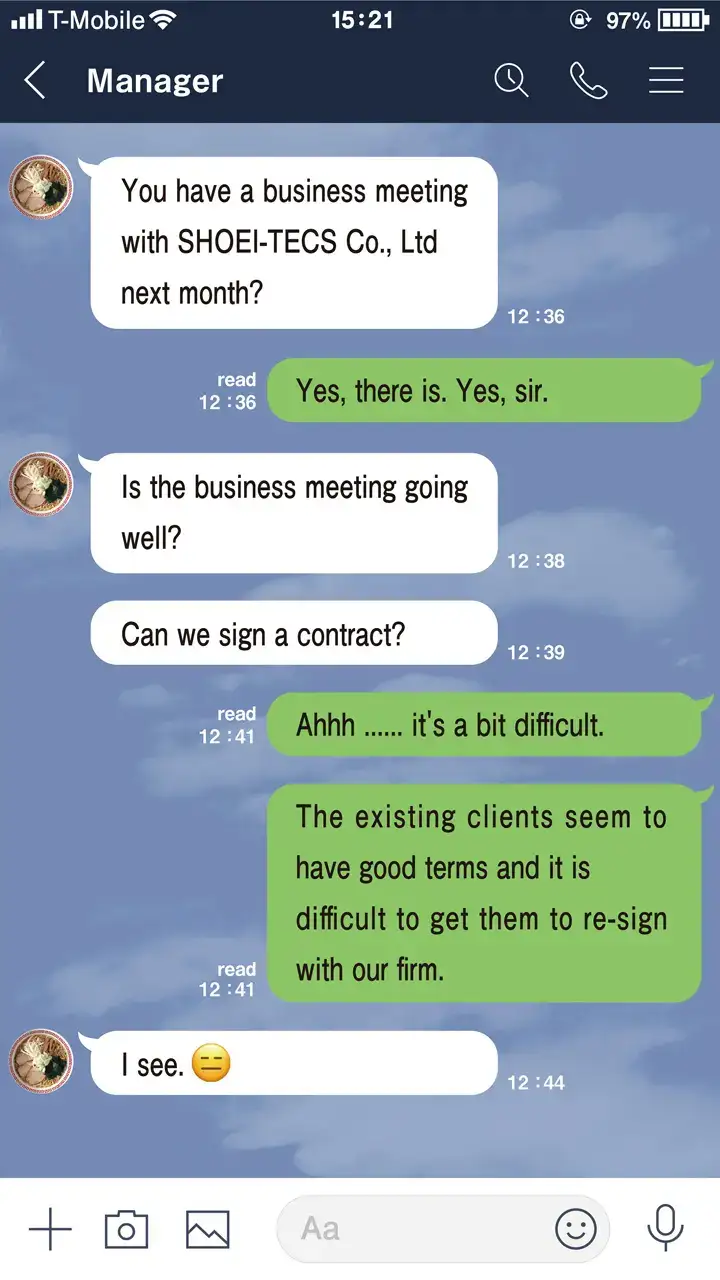720x1280 pixels.
Task: Launch the camera from the chat
Action: click(126, 1228)
